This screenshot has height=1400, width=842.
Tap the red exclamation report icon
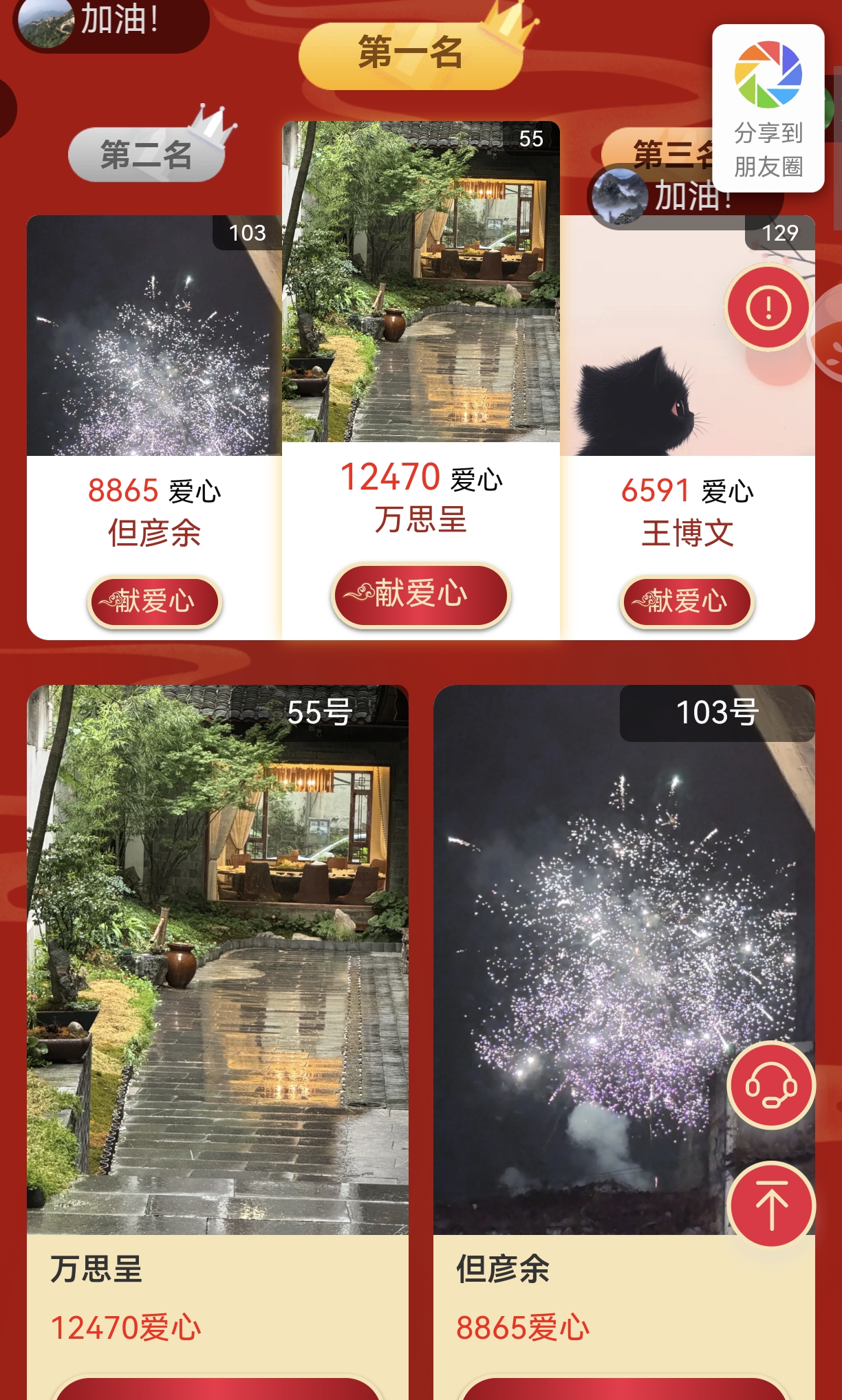pos(768,307)
